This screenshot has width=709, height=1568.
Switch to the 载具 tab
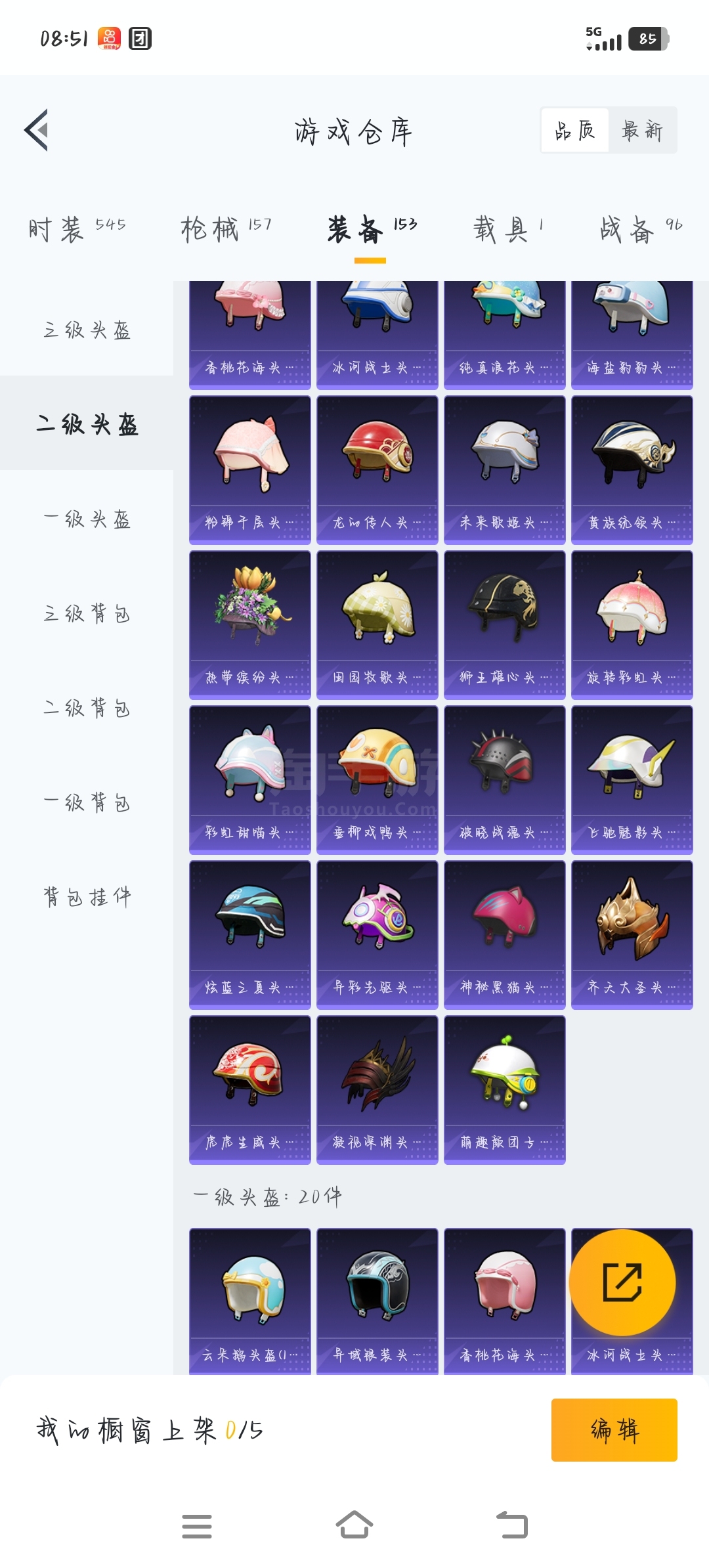[508, 229]
